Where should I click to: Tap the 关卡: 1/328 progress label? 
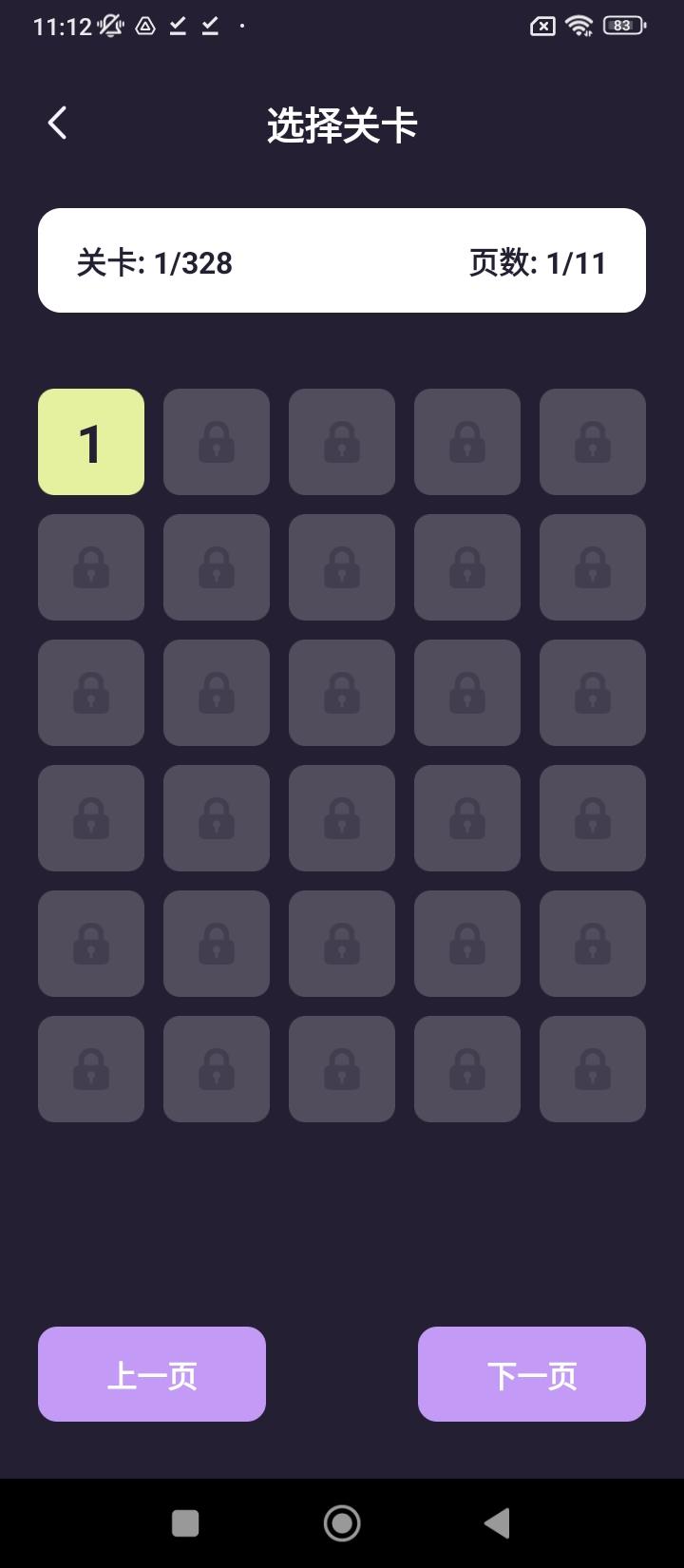(155, 261)
